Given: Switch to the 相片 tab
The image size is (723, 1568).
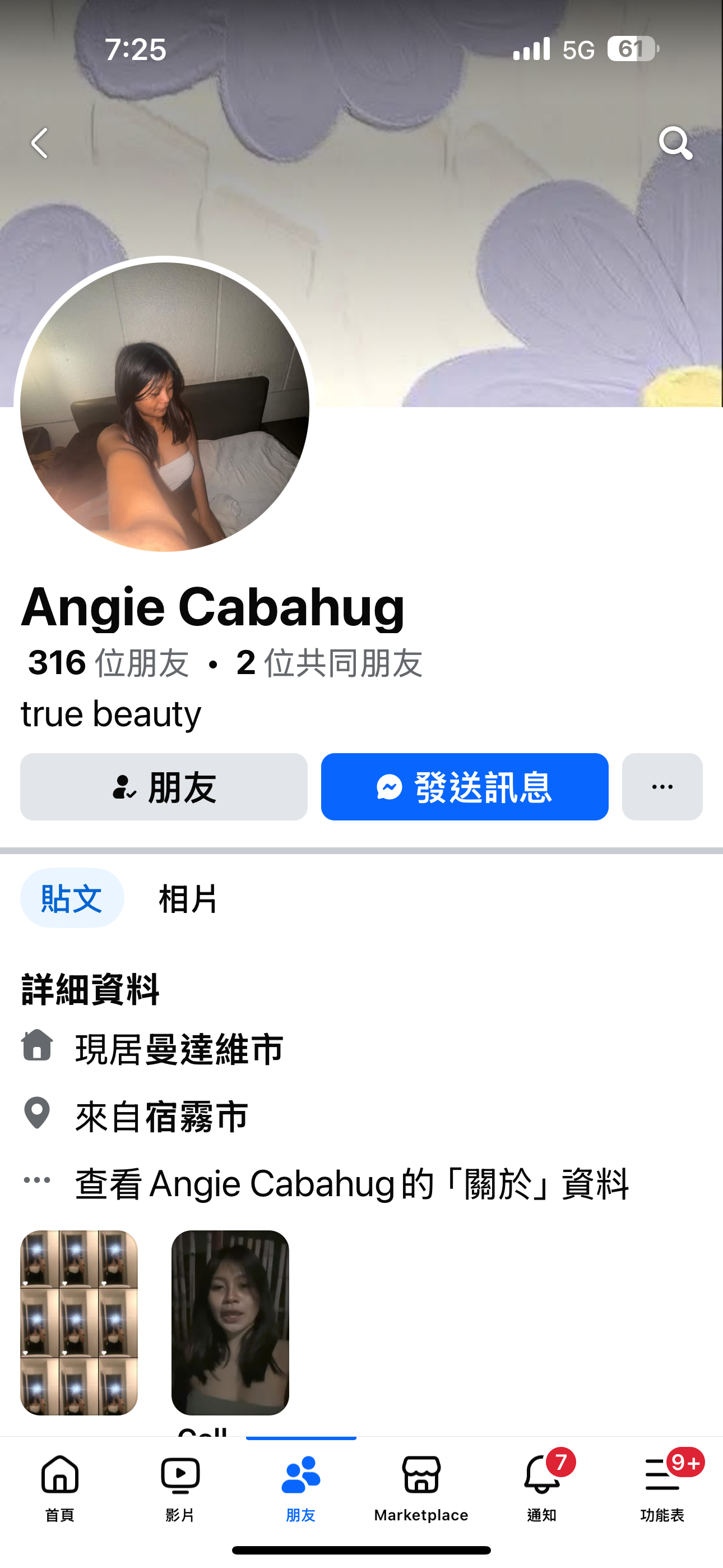Looking at the screenshot, I should click(187, 898).
